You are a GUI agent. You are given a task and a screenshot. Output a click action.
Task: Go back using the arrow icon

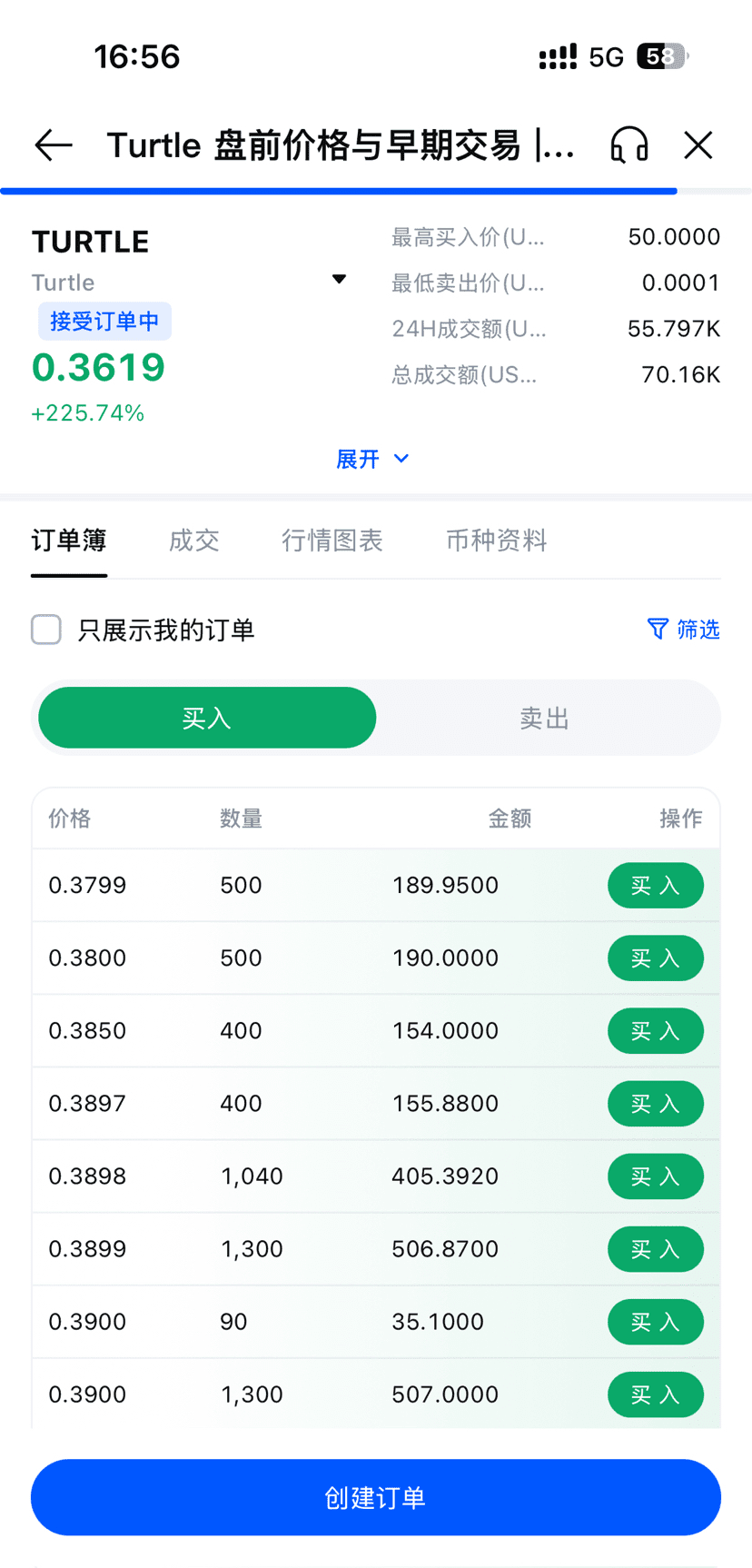pyautogui.click(x=54, y=145)
